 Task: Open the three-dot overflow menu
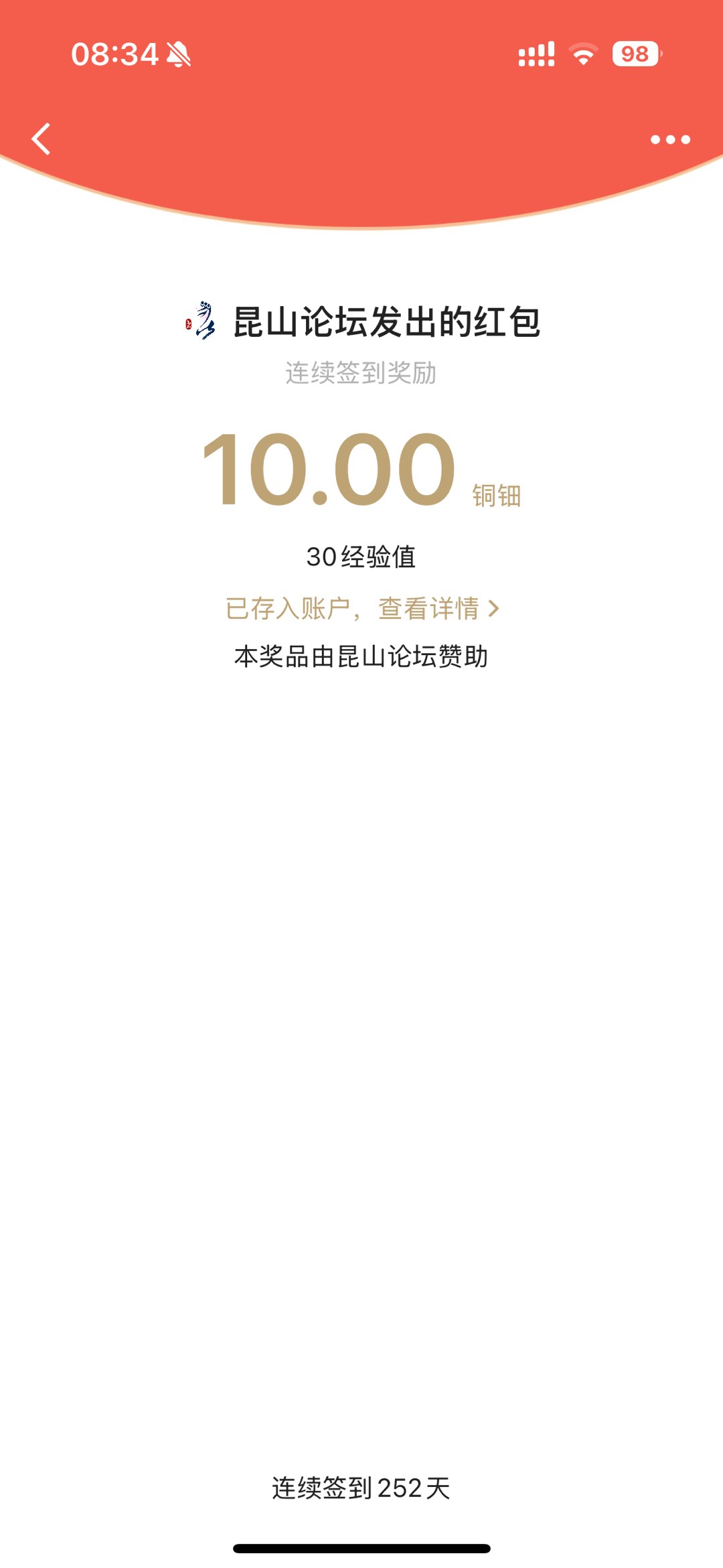[x=670, y=139]
